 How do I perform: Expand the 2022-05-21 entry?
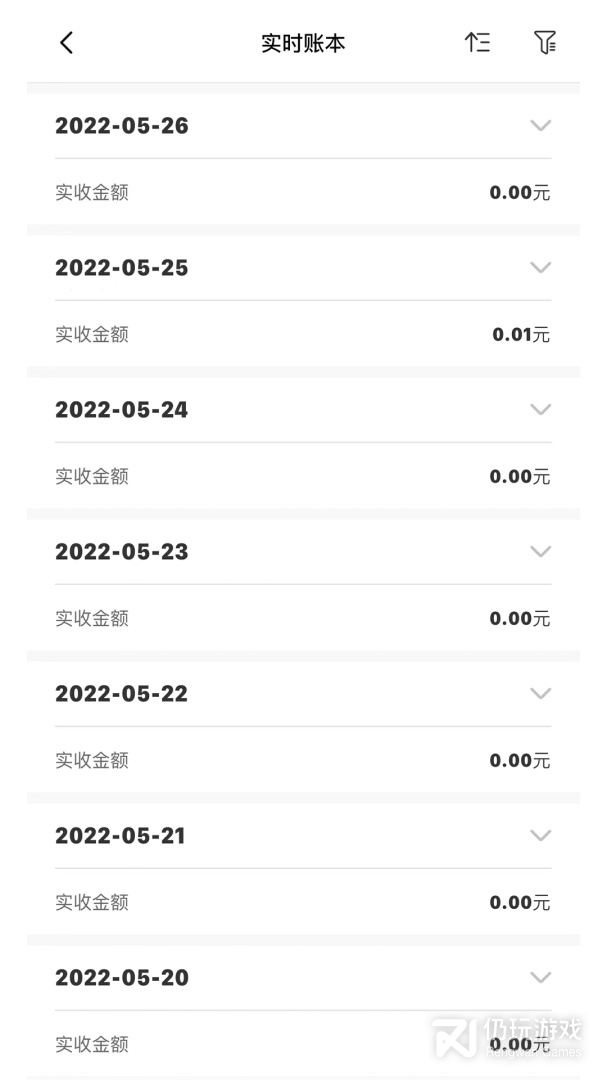pyautogui.click(x=541, y=835)
